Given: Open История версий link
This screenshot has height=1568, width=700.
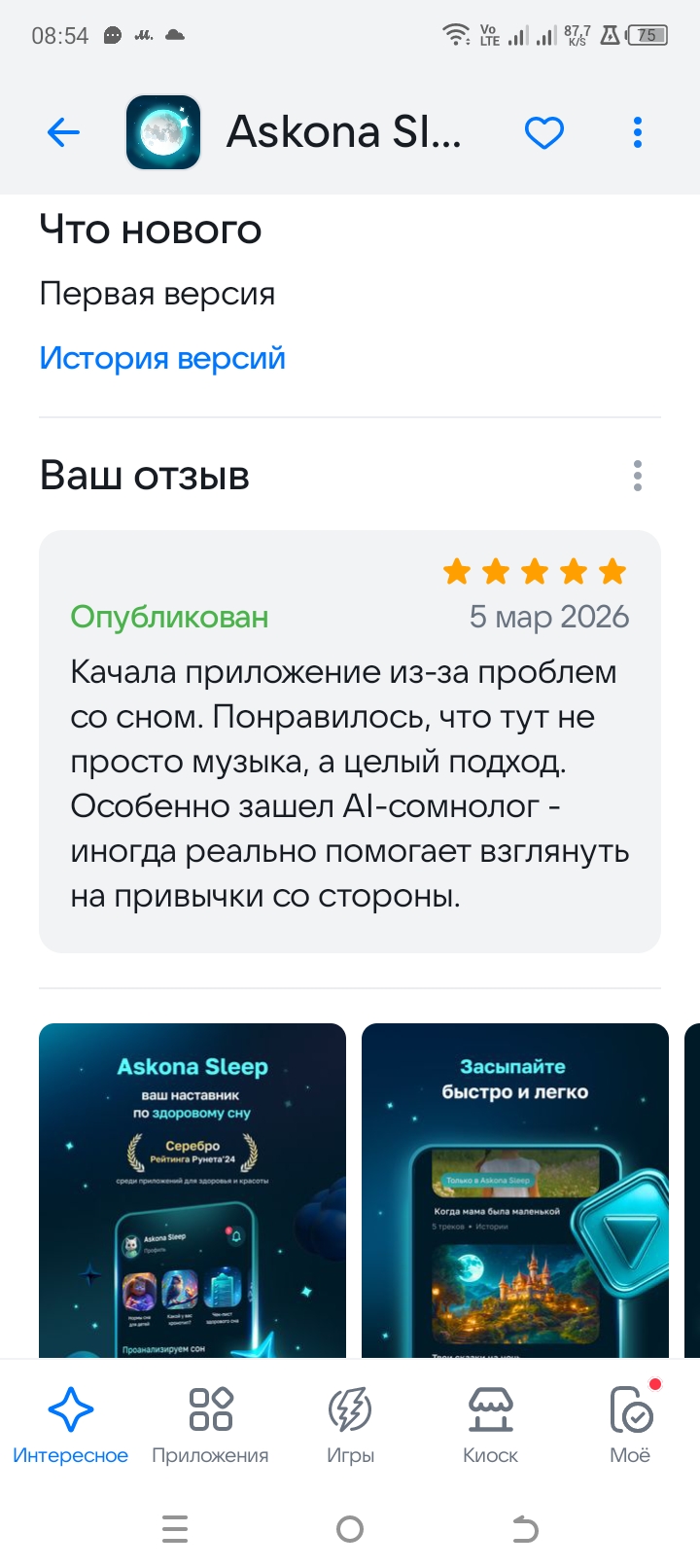Looking at the screenshot, I should (x=162, y=358).
